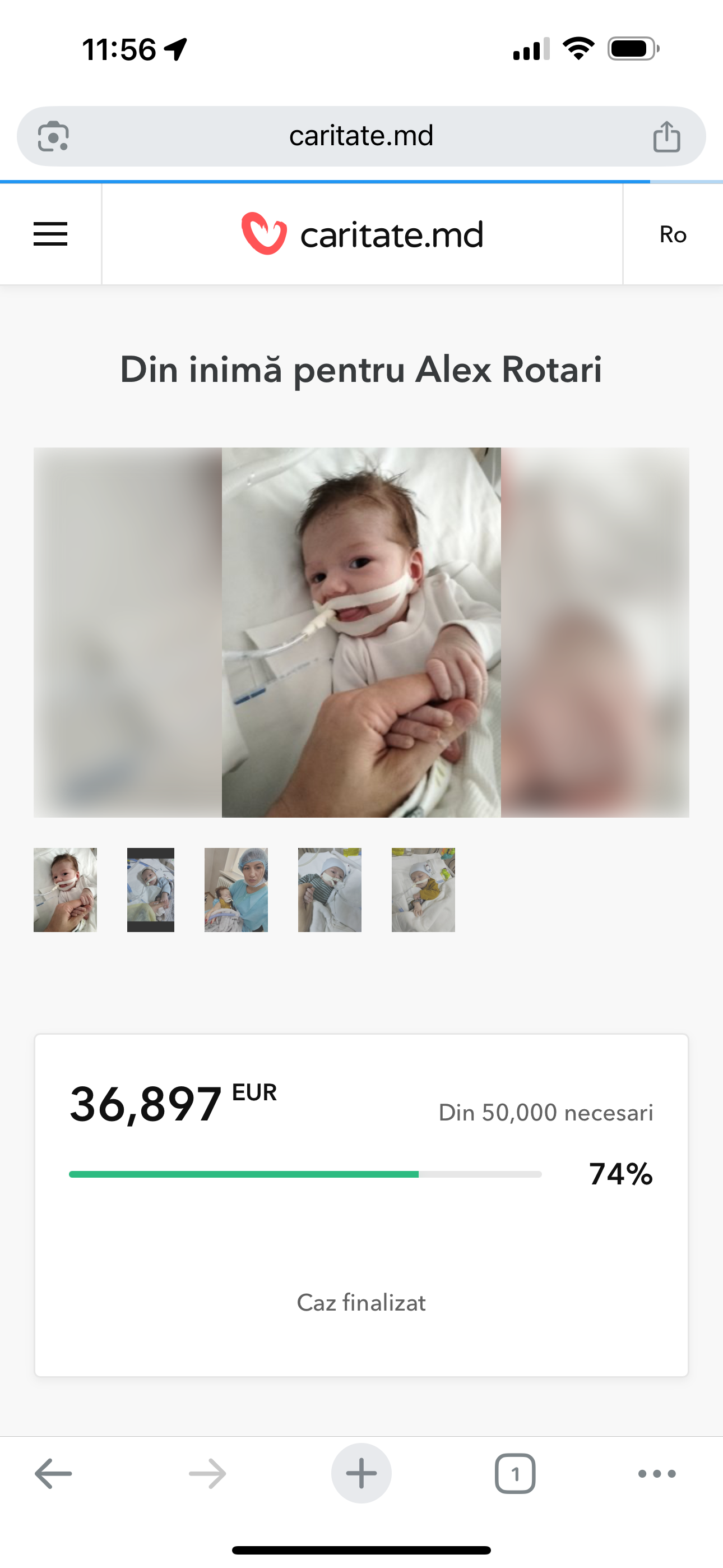Show the open tabs switcher
Screen dimensions: 723x1568
tap(516, 1474)
